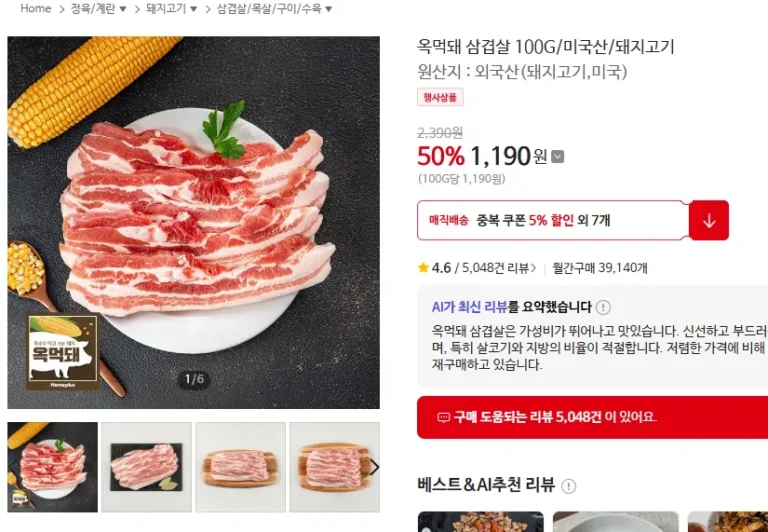Viewport: 768px width, 532px height.
Task: Open the 5,048건 리뷰 link
Action: pos(499,268)
